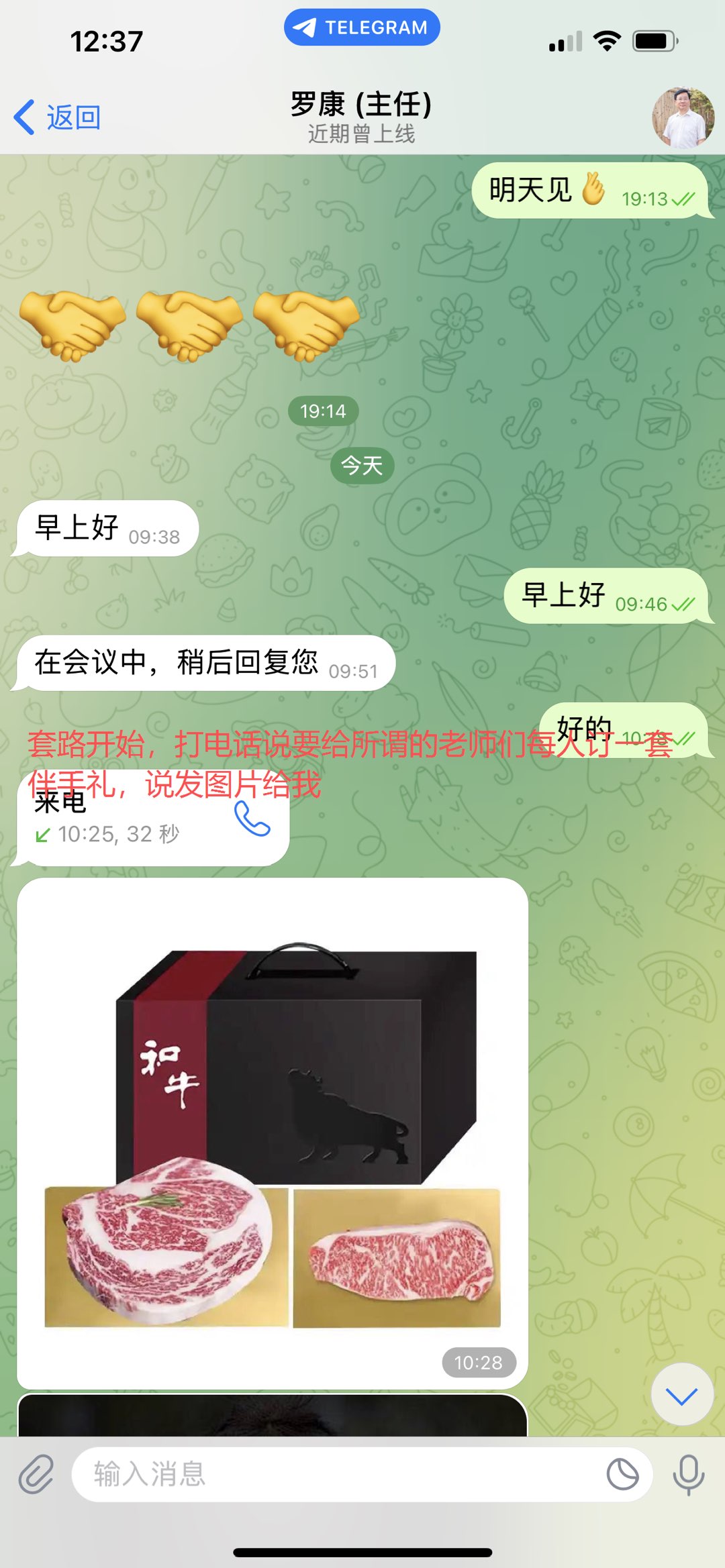The width and height of the screenshot is (725, 1568).
Task: Focus the 输入消息 text field
Action: point(336,1474)
